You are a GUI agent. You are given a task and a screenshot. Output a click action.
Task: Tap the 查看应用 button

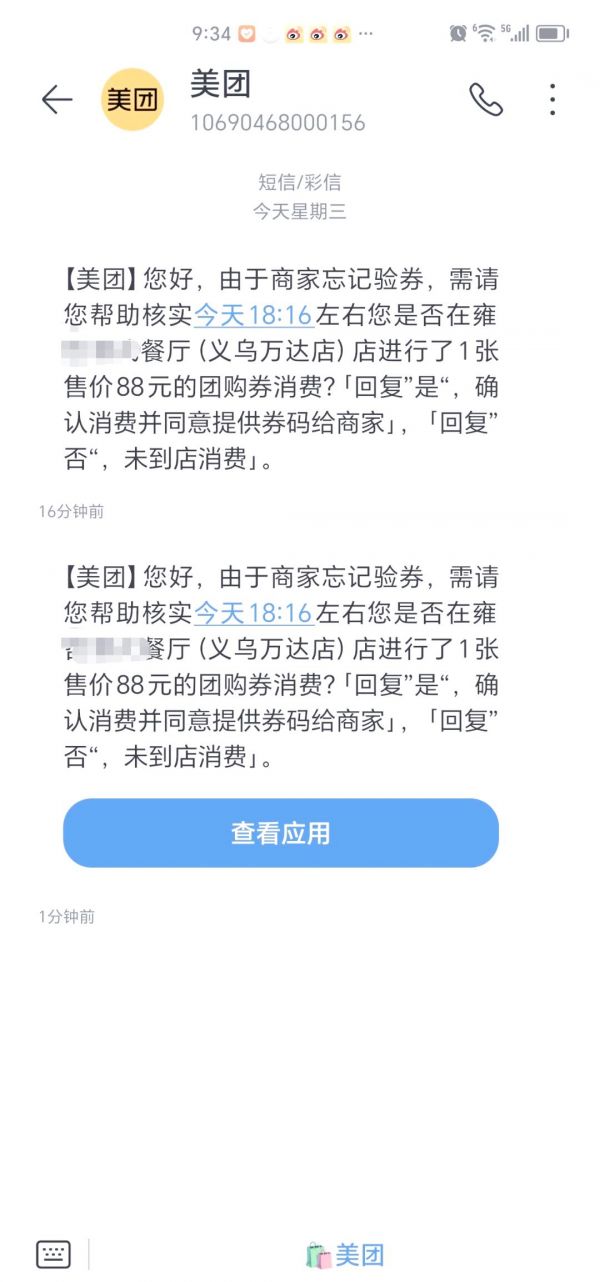(x=281, y=833)
